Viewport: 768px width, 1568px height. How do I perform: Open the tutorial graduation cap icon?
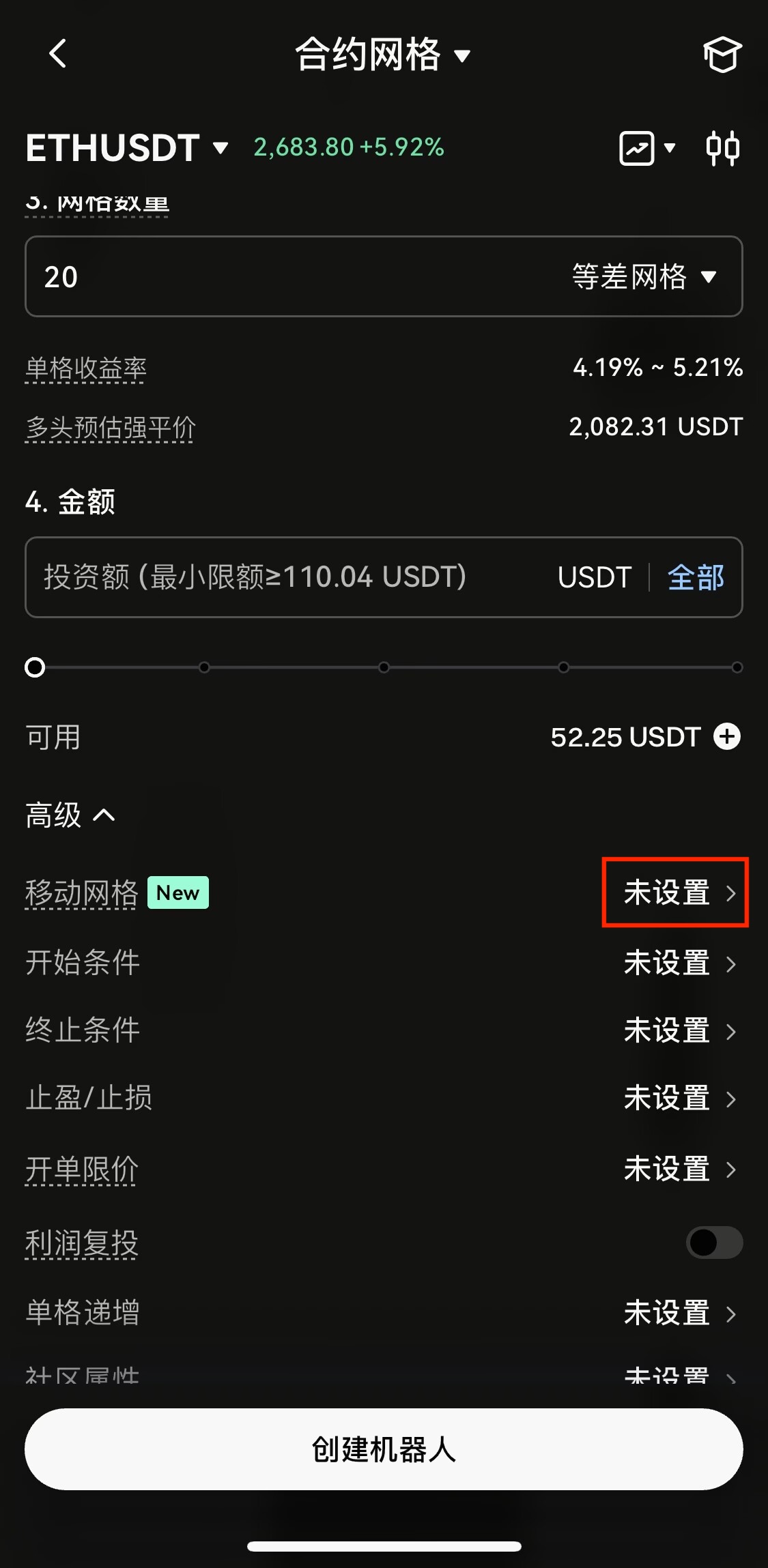722,55
